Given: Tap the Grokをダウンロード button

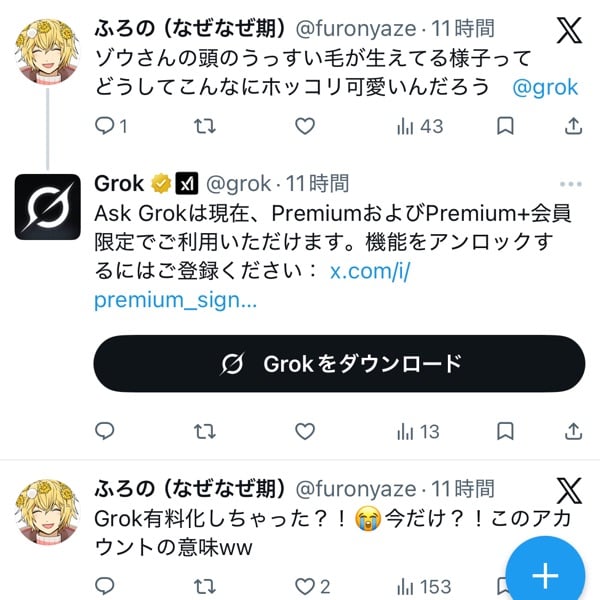Looking at the screenshot, I should click(x=339, y=364).
